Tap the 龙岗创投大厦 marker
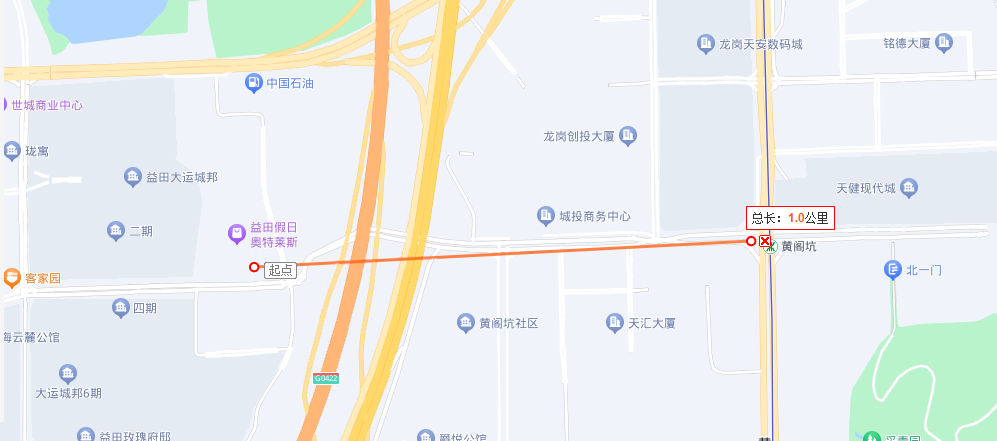 (x=628, y=136)
